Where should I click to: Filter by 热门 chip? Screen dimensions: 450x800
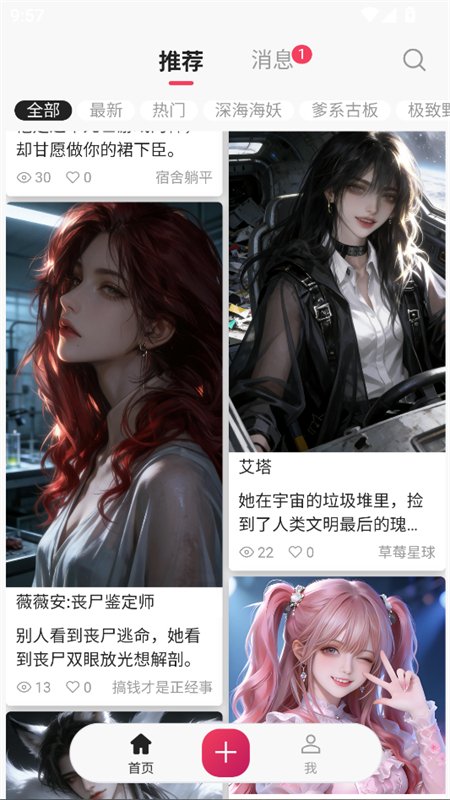tap(169, 110)
